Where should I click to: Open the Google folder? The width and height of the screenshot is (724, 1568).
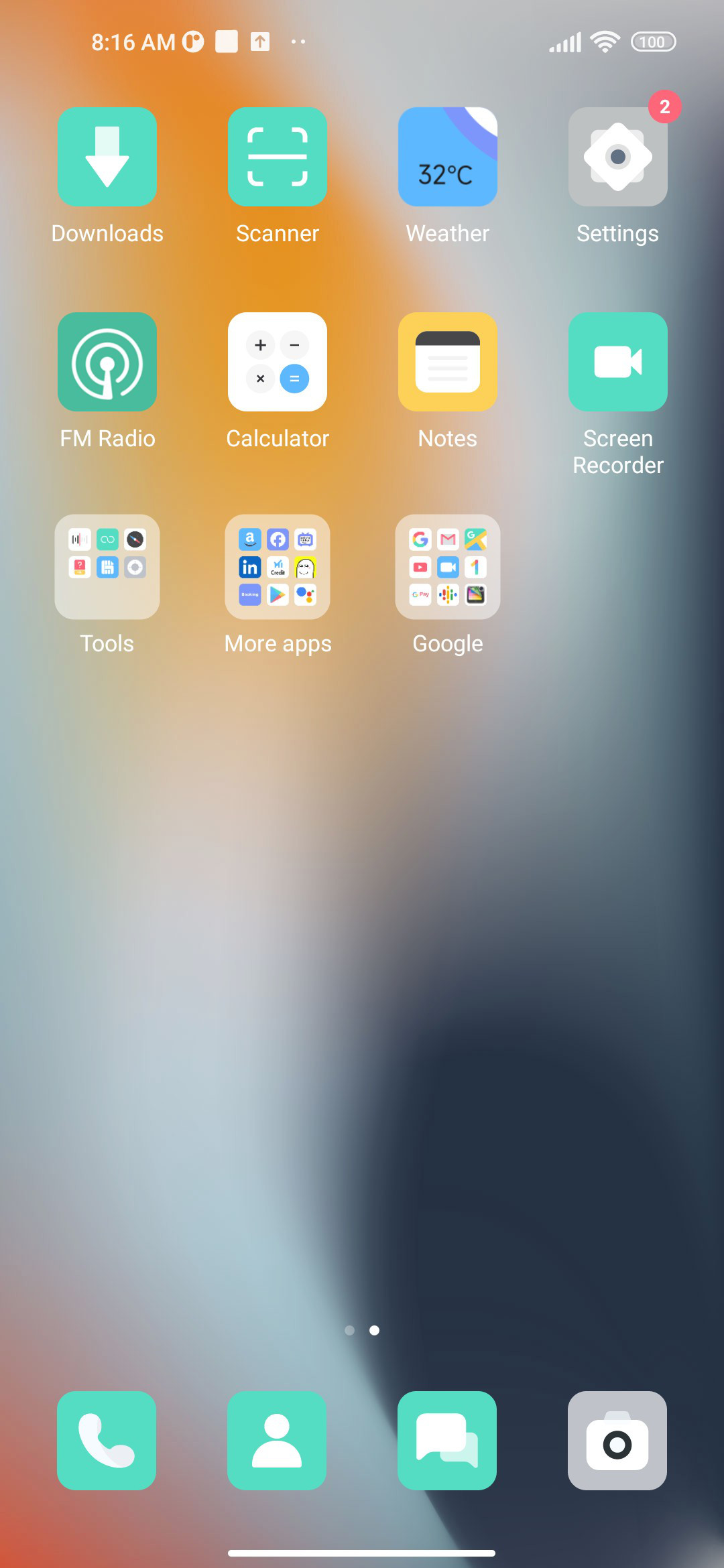click(x=448, y=567)
